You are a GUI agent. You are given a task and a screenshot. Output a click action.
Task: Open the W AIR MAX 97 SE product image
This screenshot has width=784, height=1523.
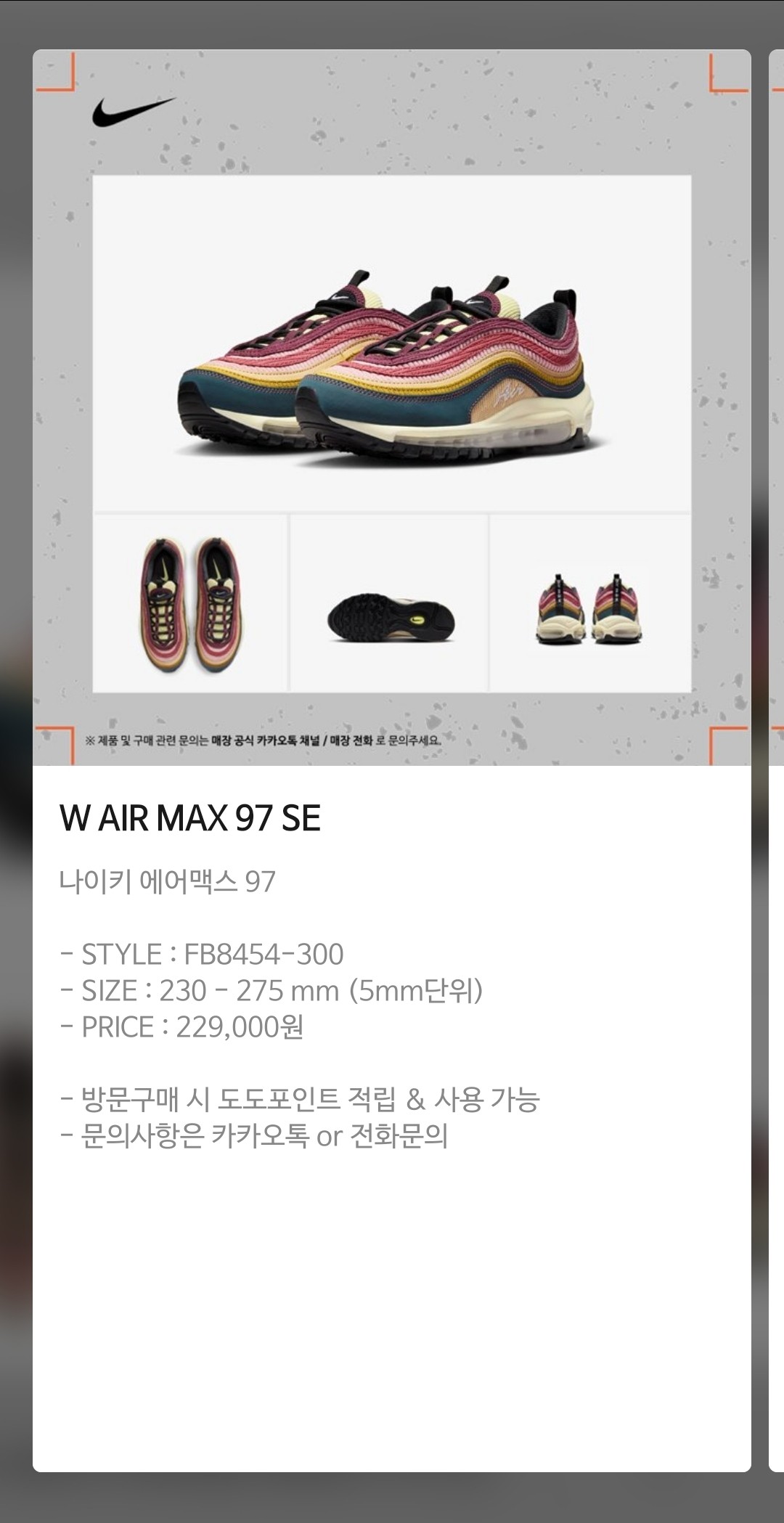tap(392, 407)
